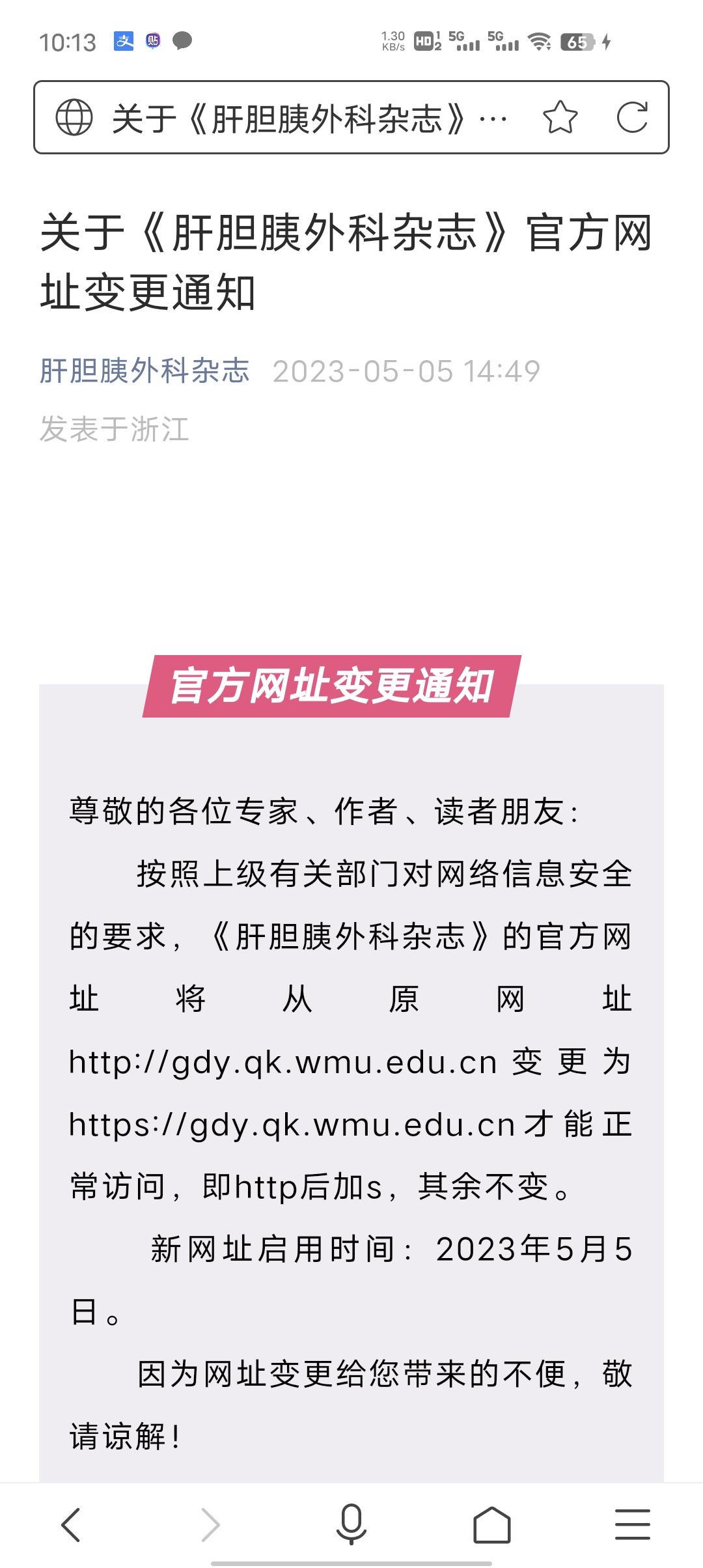
Task: Go back to the previous page
Action: coord(70,1525)
